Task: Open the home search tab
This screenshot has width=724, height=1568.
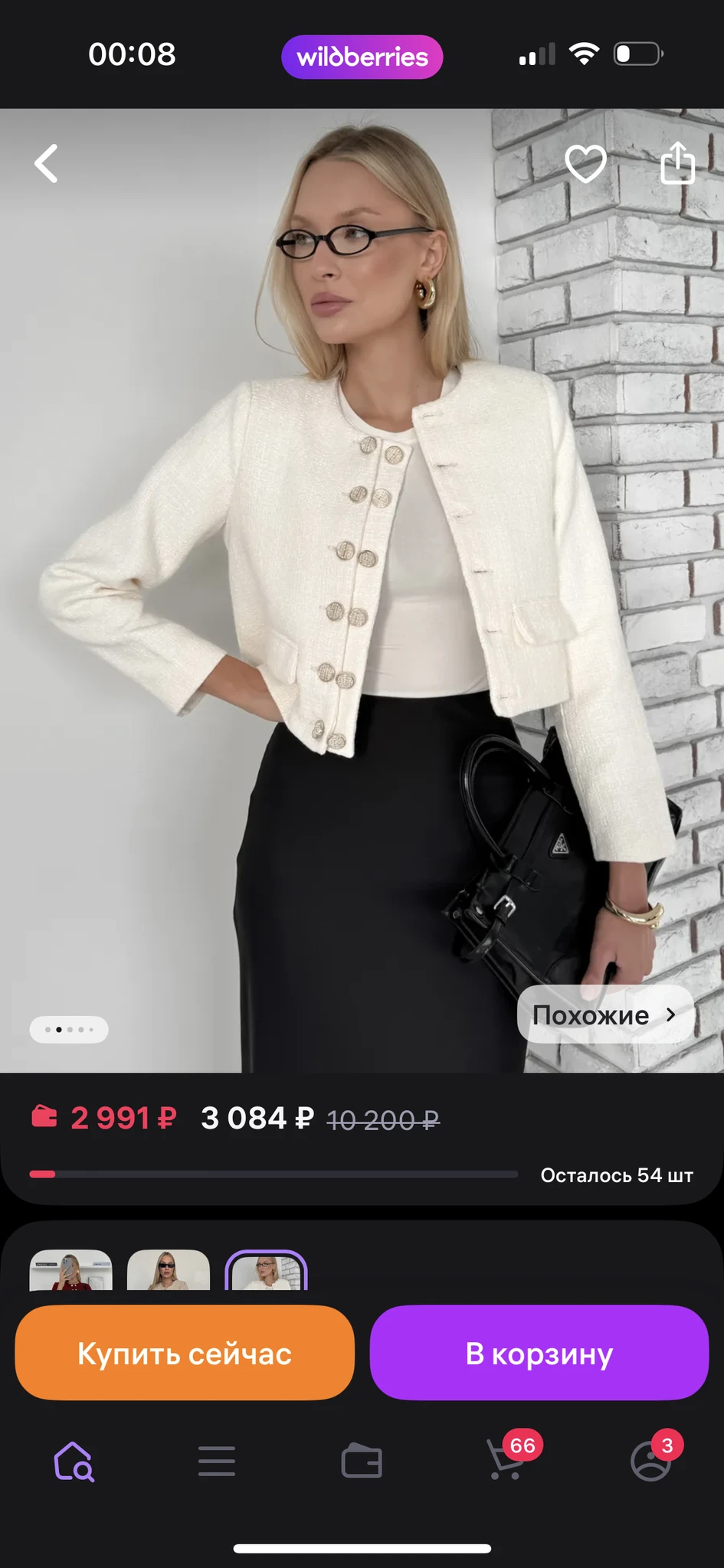Action: (x=74, y=1462)
